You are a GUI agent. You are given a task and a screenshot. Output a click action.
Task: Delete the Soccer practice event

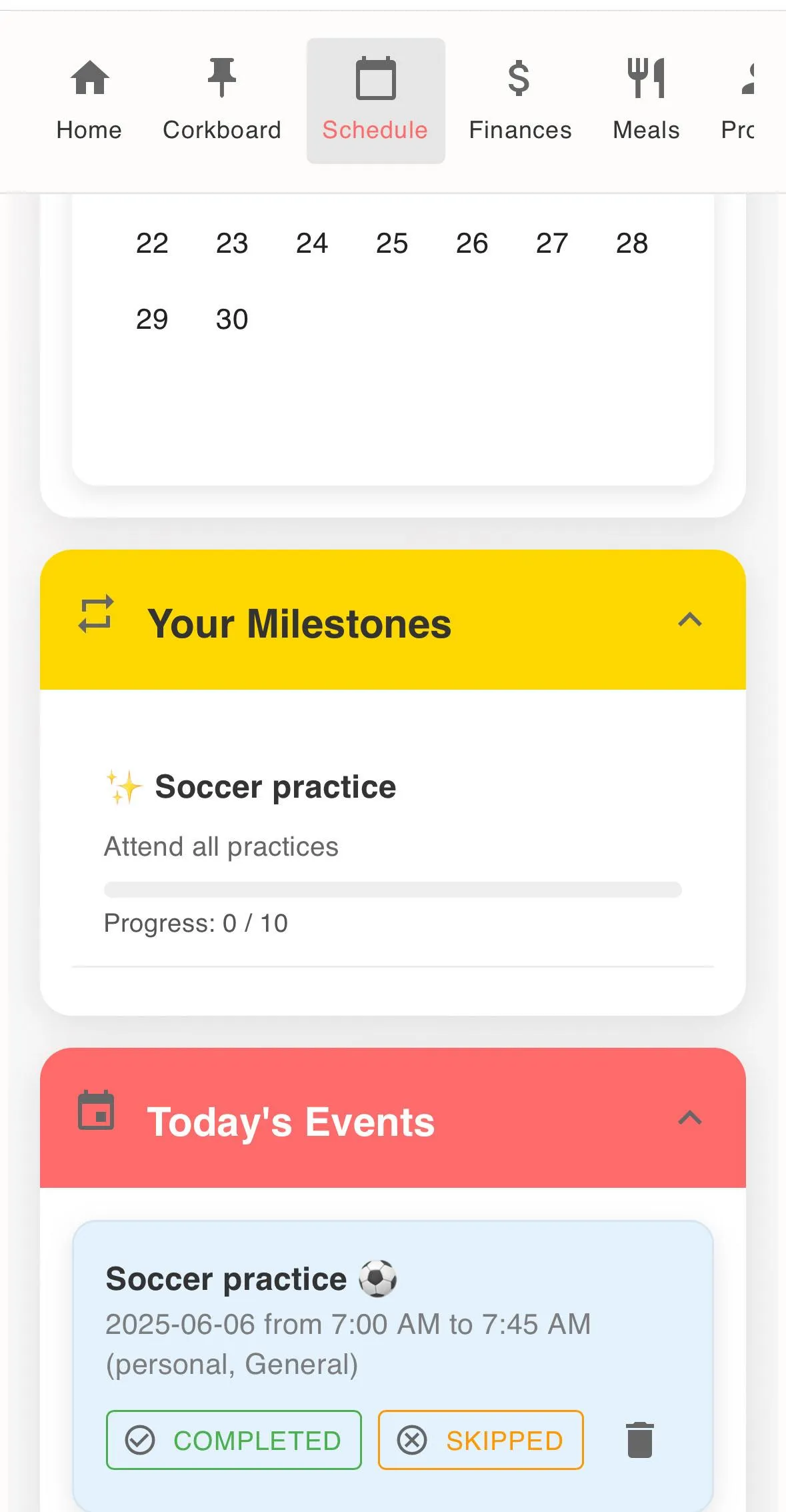tap(640, 1440)
